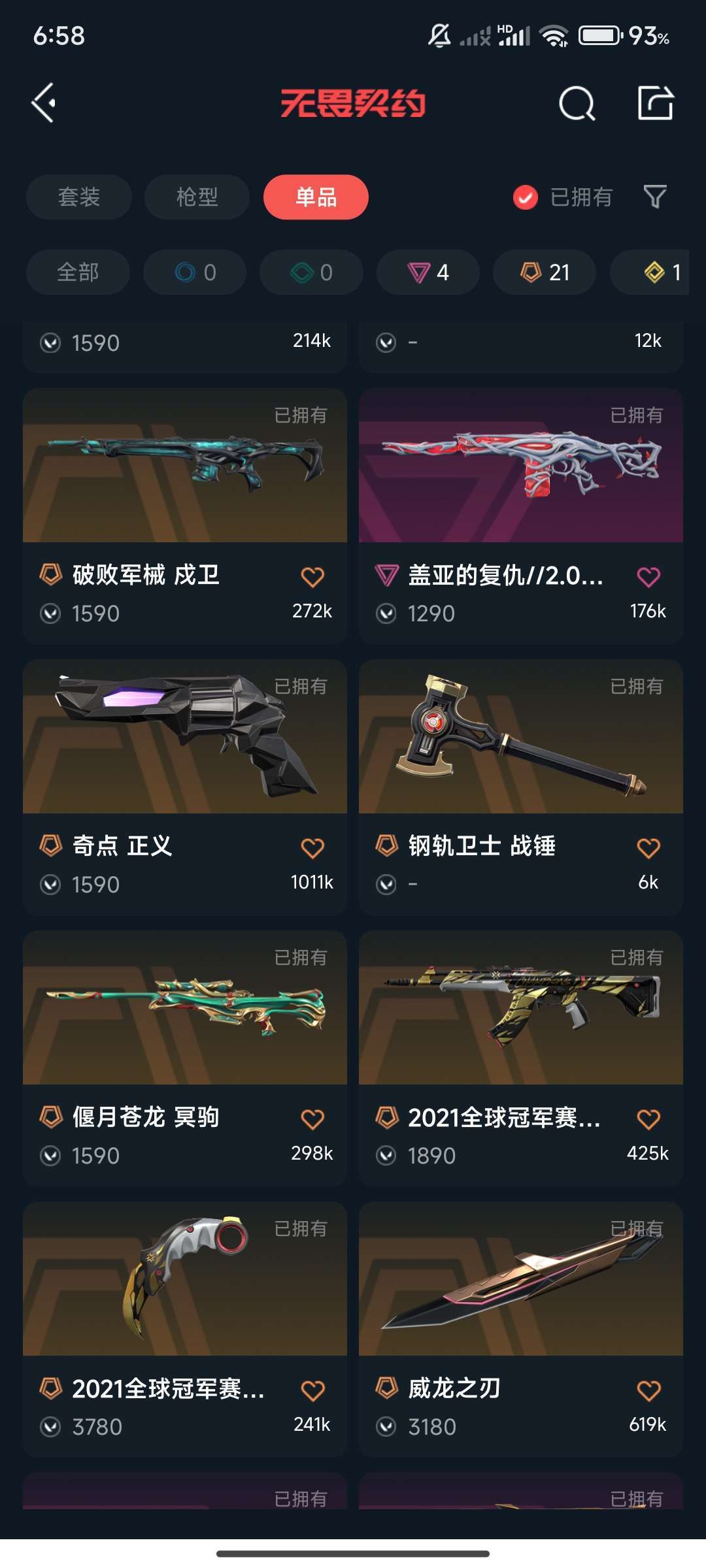
Task: Open the 2021全球冠军赛 karambit card priced 3780
Action: pos(185,1330)
